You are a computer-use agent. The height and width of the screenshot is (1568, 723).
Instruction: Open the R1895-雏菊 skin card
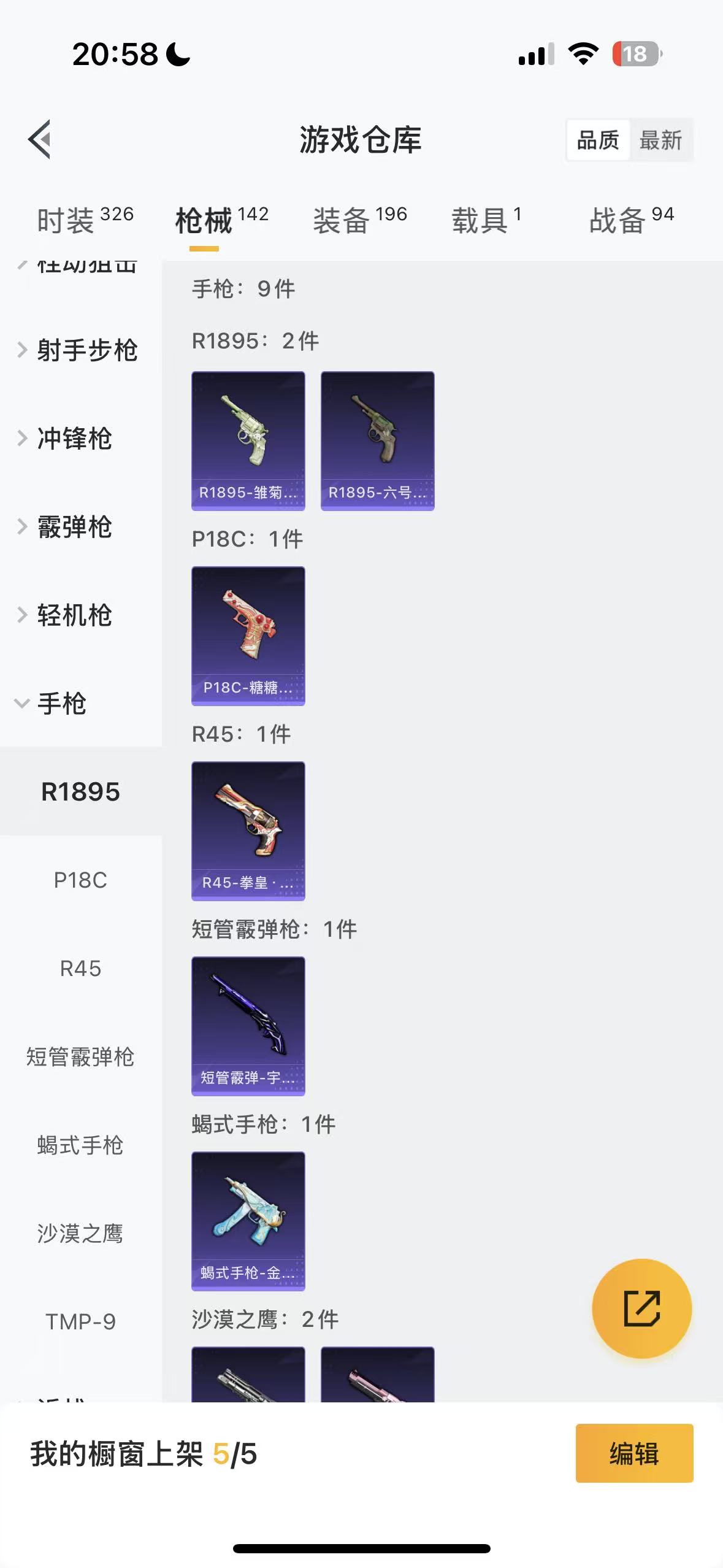pyautogui.click(x=248, y=440)
